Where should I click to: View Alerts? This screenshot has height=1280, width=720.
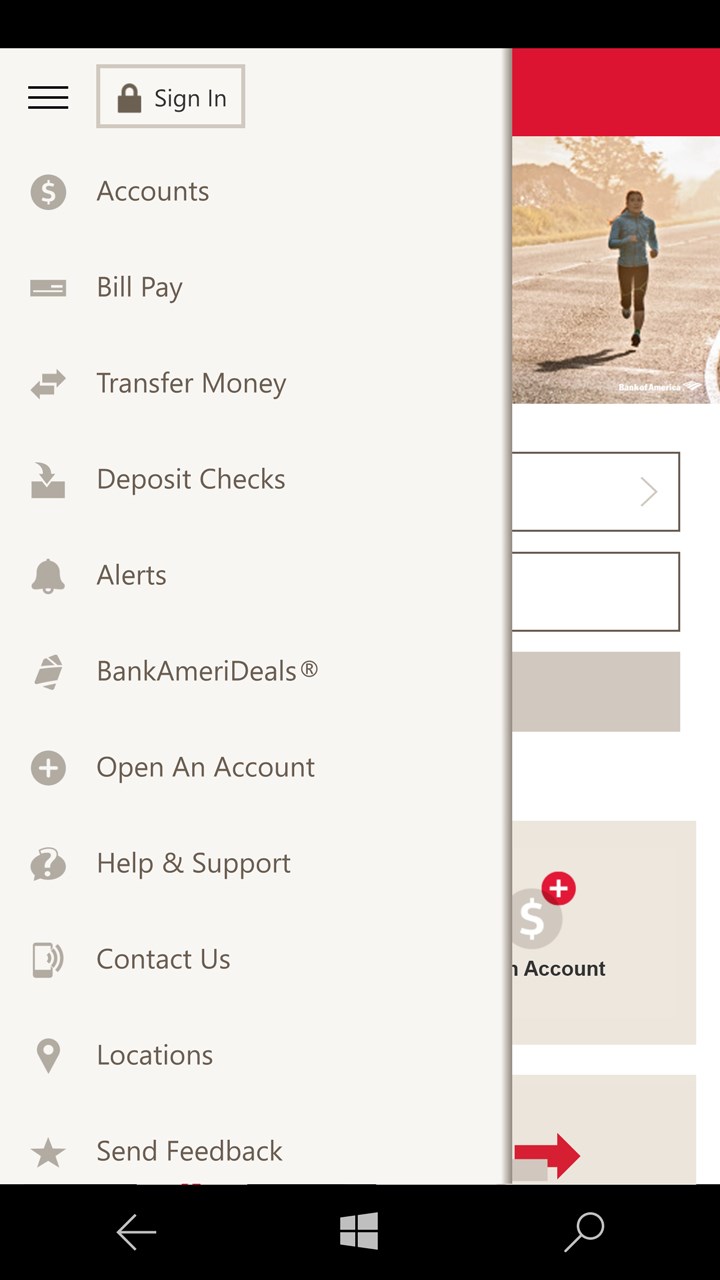click(255, 575)
